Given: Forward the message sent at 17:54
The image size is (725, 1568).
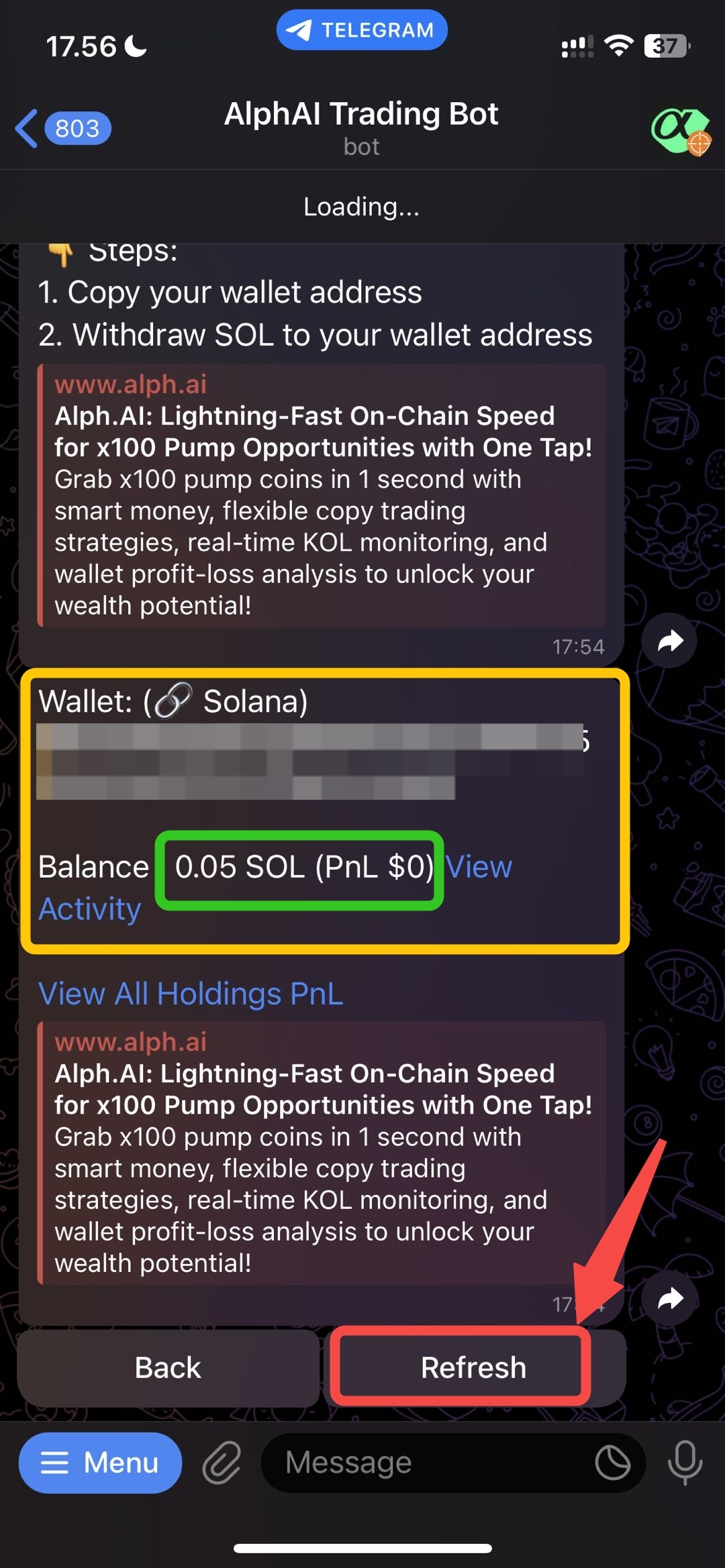Looking at the screenshot, I should tap(669, 641).
